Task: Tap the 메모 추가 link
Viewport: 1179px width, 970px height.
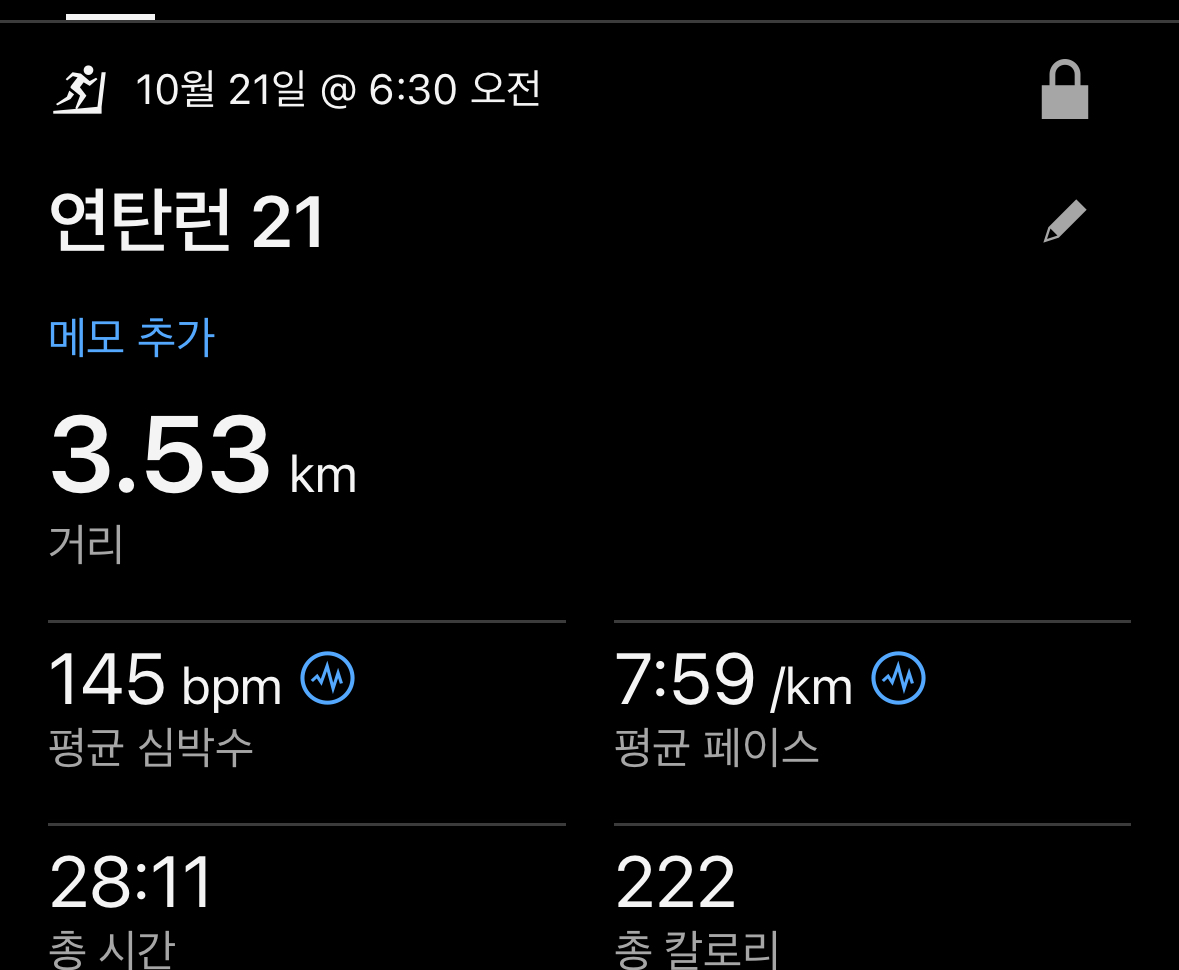Action: 132,338
